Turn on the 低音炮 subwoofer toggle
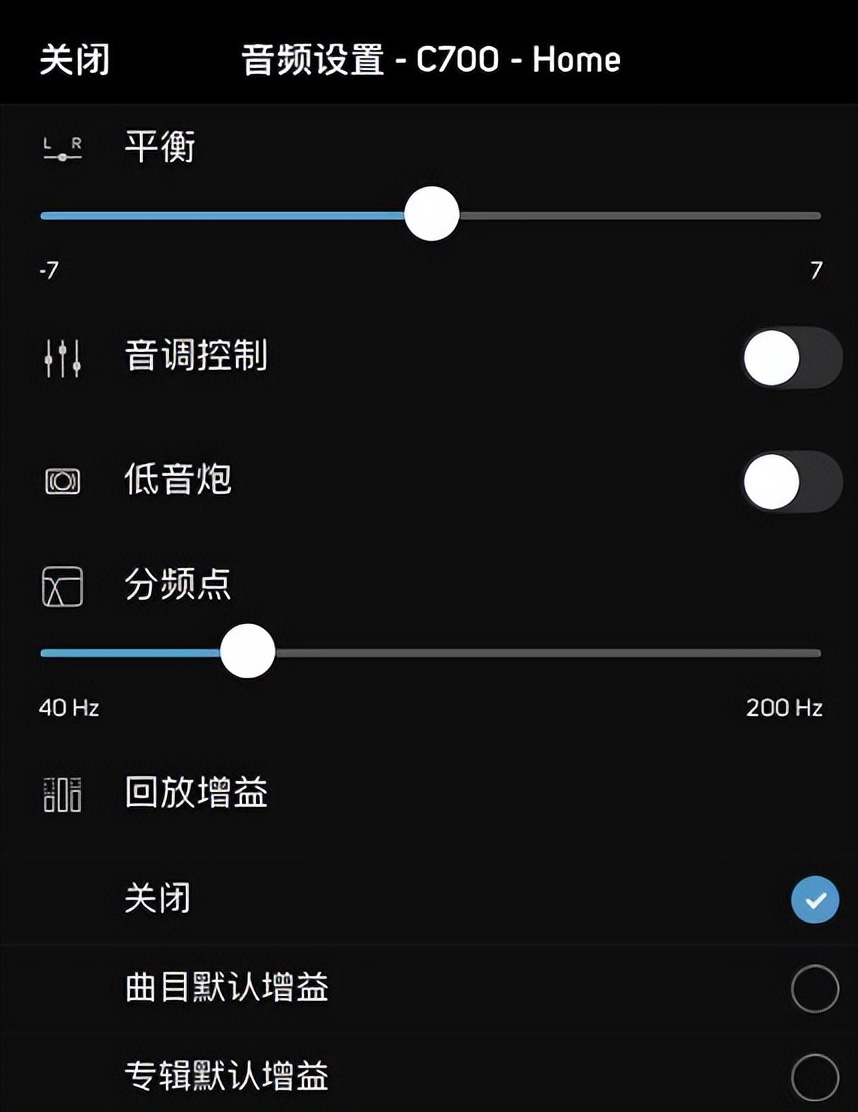This screenshot has width=858, height=1112. pyautogui.click(x=791, y=480)
